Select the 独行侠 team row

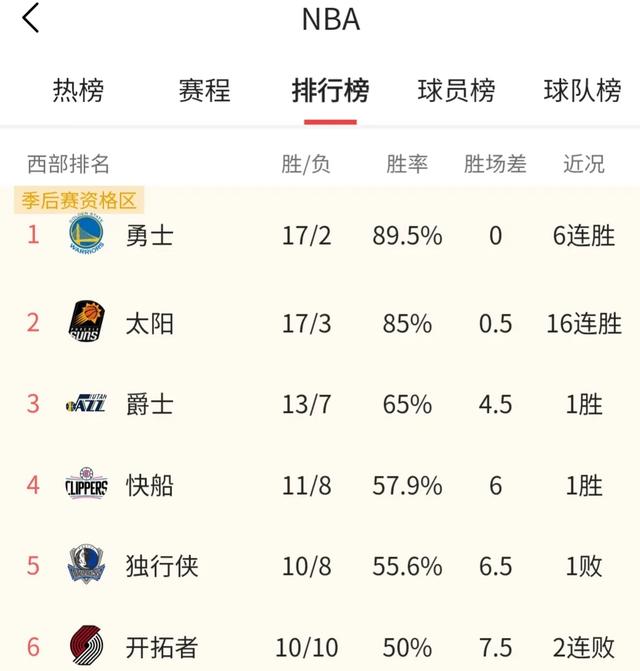tap(162, 566)
